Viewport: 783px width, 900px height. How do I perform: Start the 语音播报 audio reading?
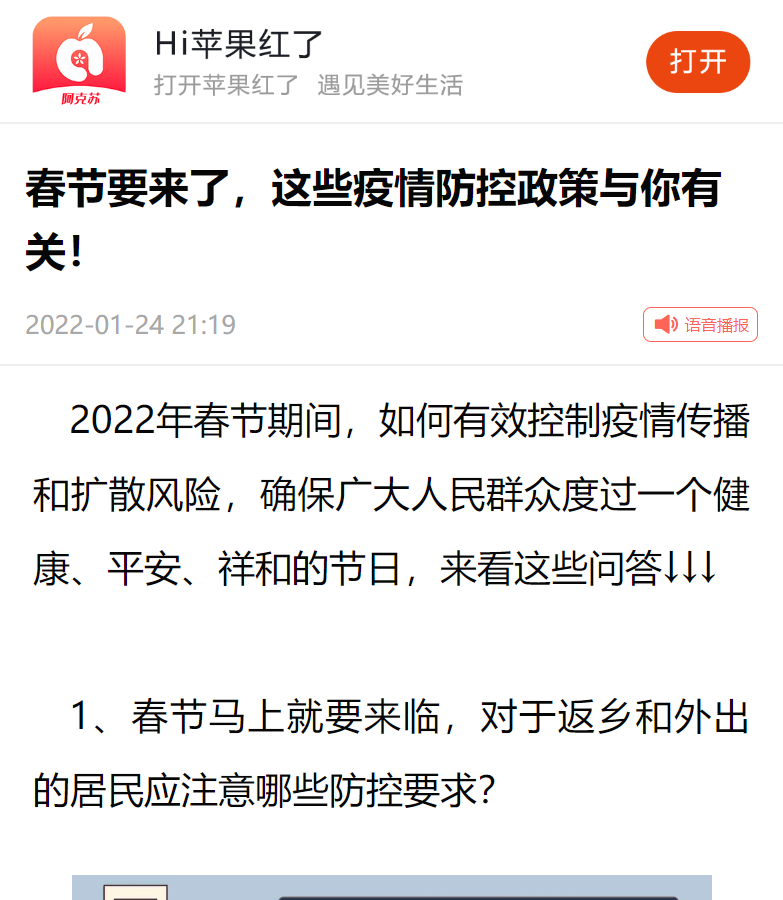point(700,325)
